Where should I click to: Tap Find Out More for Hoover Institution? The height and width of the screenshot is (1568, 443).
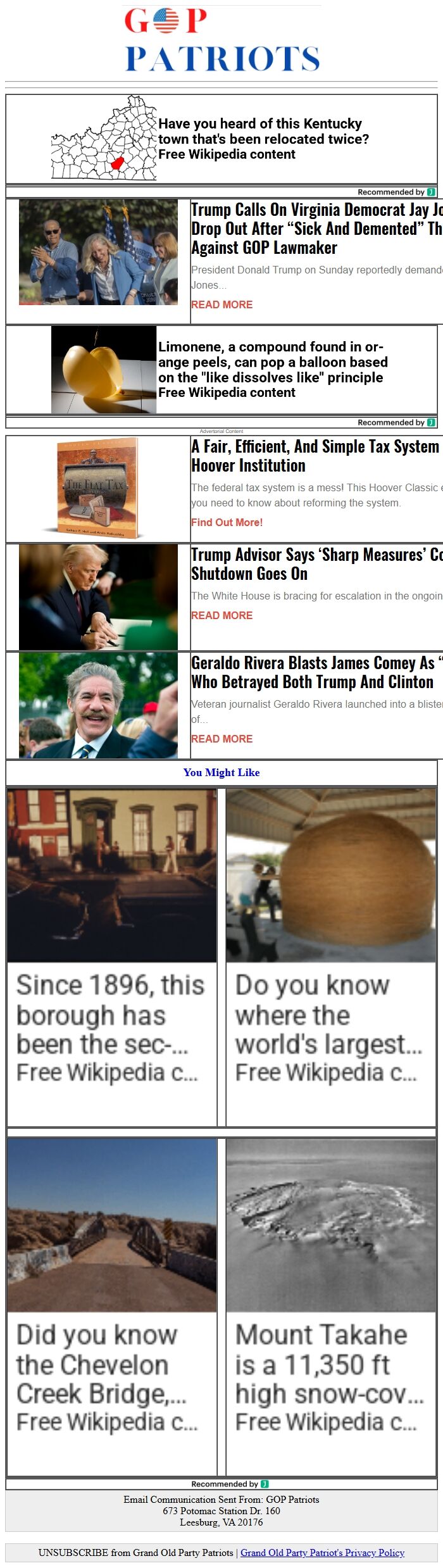(227, 522)
